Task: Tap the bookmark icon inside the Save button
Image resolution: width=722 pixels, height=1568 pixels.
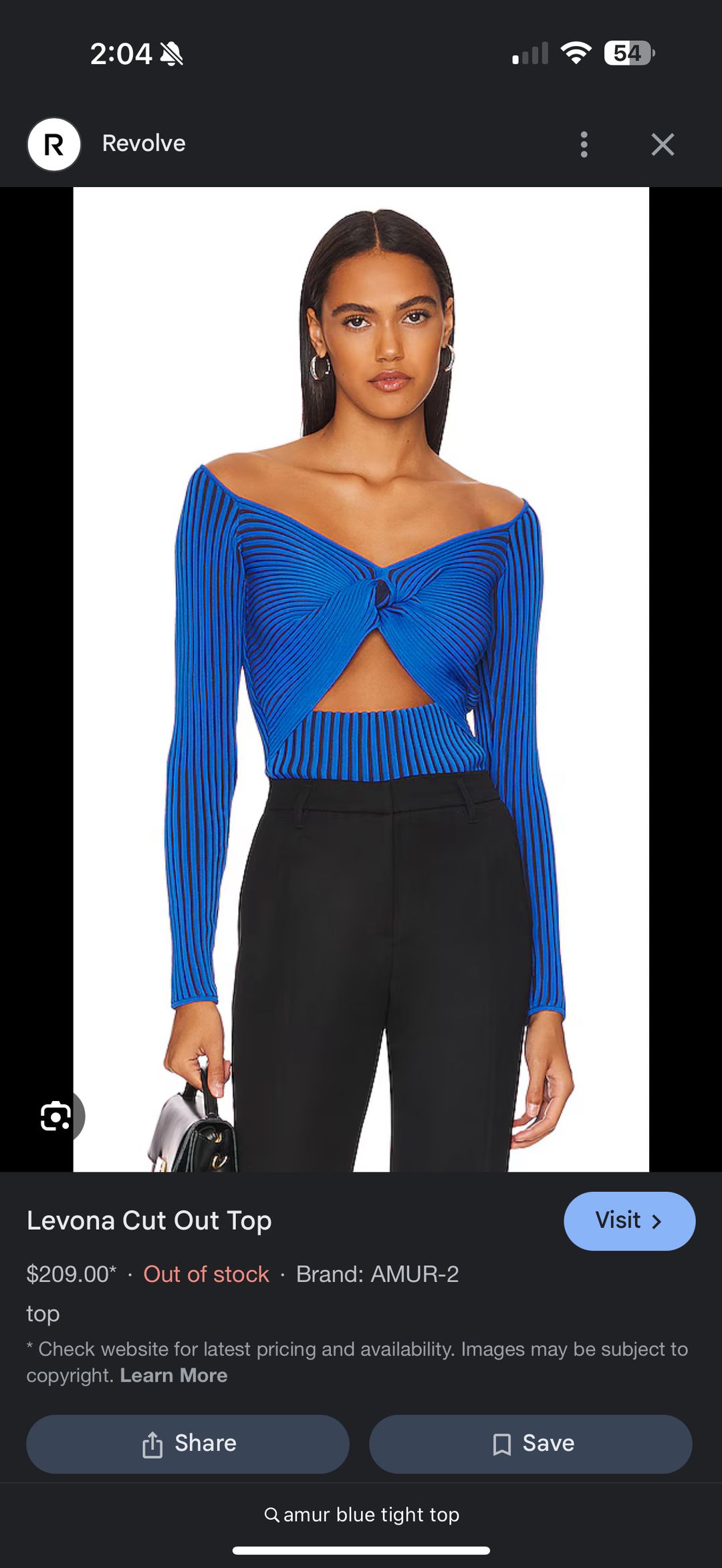Action: point(503,1443)
